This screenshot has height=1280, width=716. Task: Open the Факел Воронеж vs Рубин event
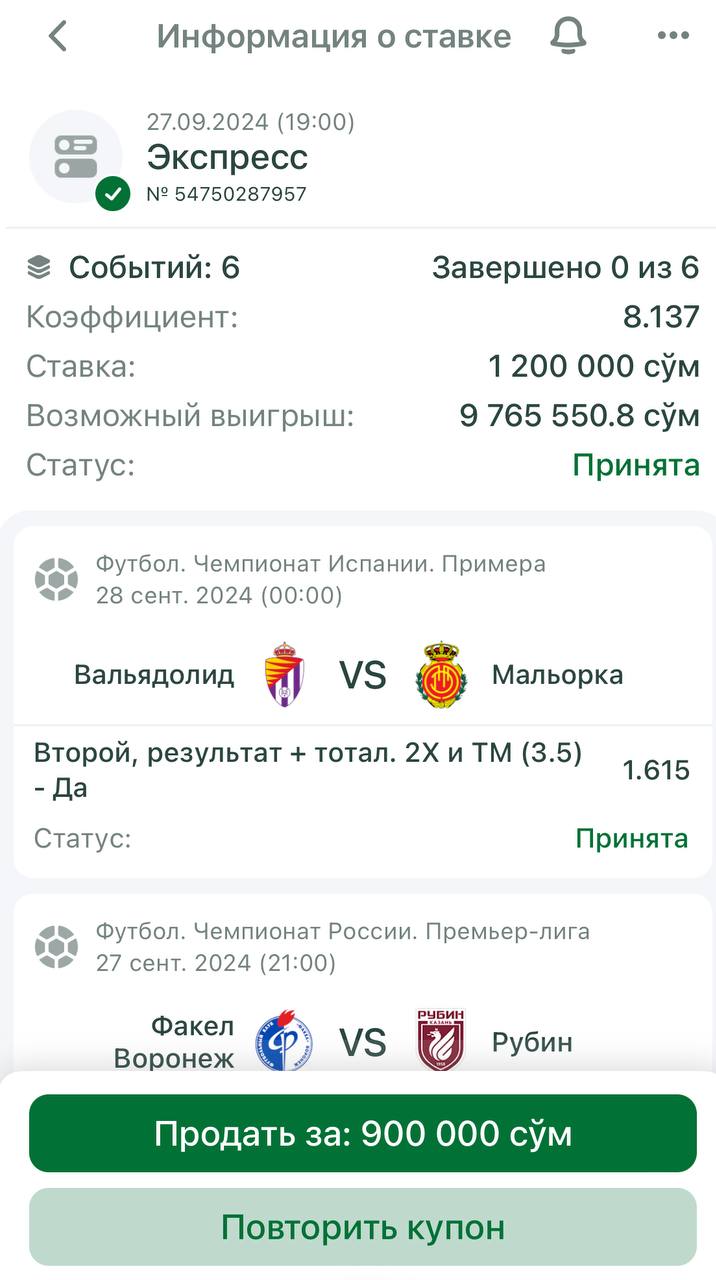click(361, 1040)
